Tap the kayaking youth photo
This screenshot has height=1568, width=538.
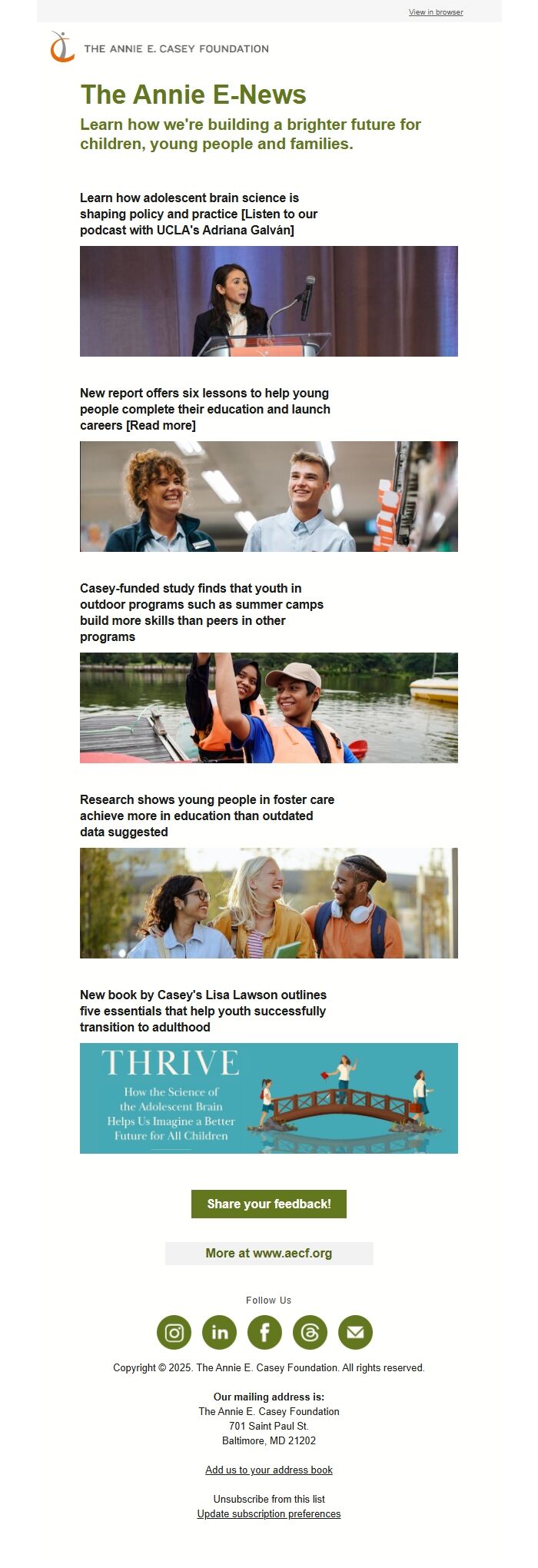click(x=269, y=708)
